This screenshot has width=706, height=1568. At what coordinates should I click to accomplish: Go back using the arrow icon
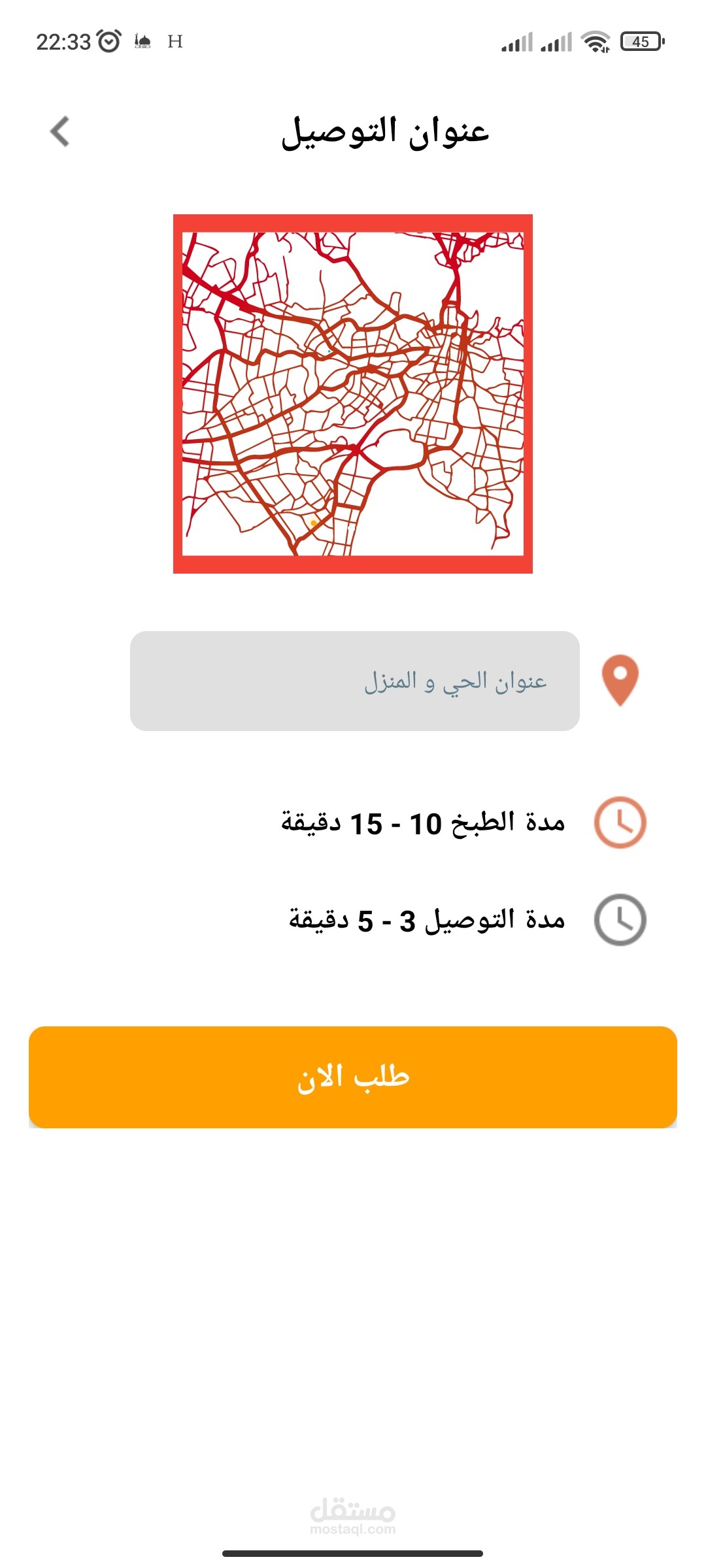pos(59,131)
